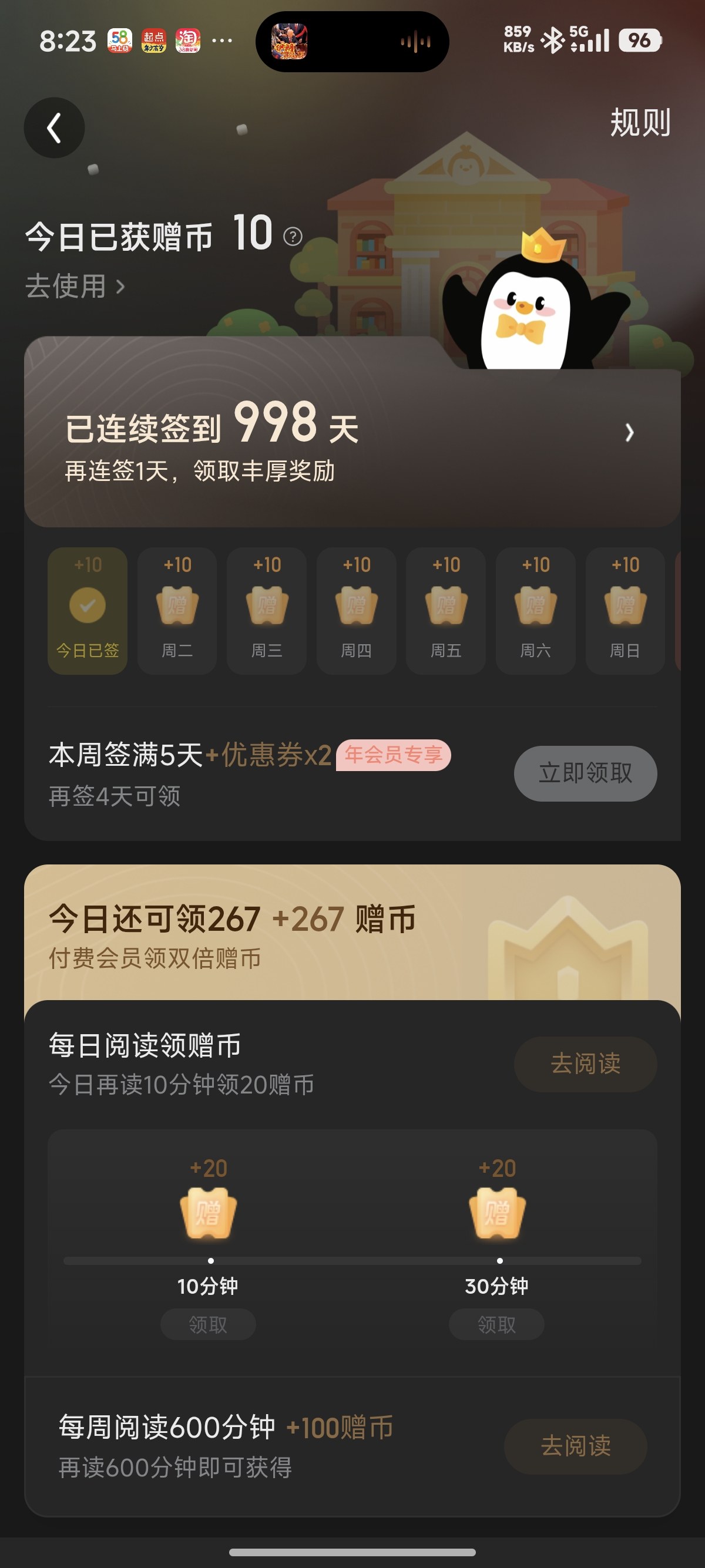The image size is (705, 1568).
Task: Claim the 30分钟 reading reward
Action: pyautogui.click(x=496, y=1324)
